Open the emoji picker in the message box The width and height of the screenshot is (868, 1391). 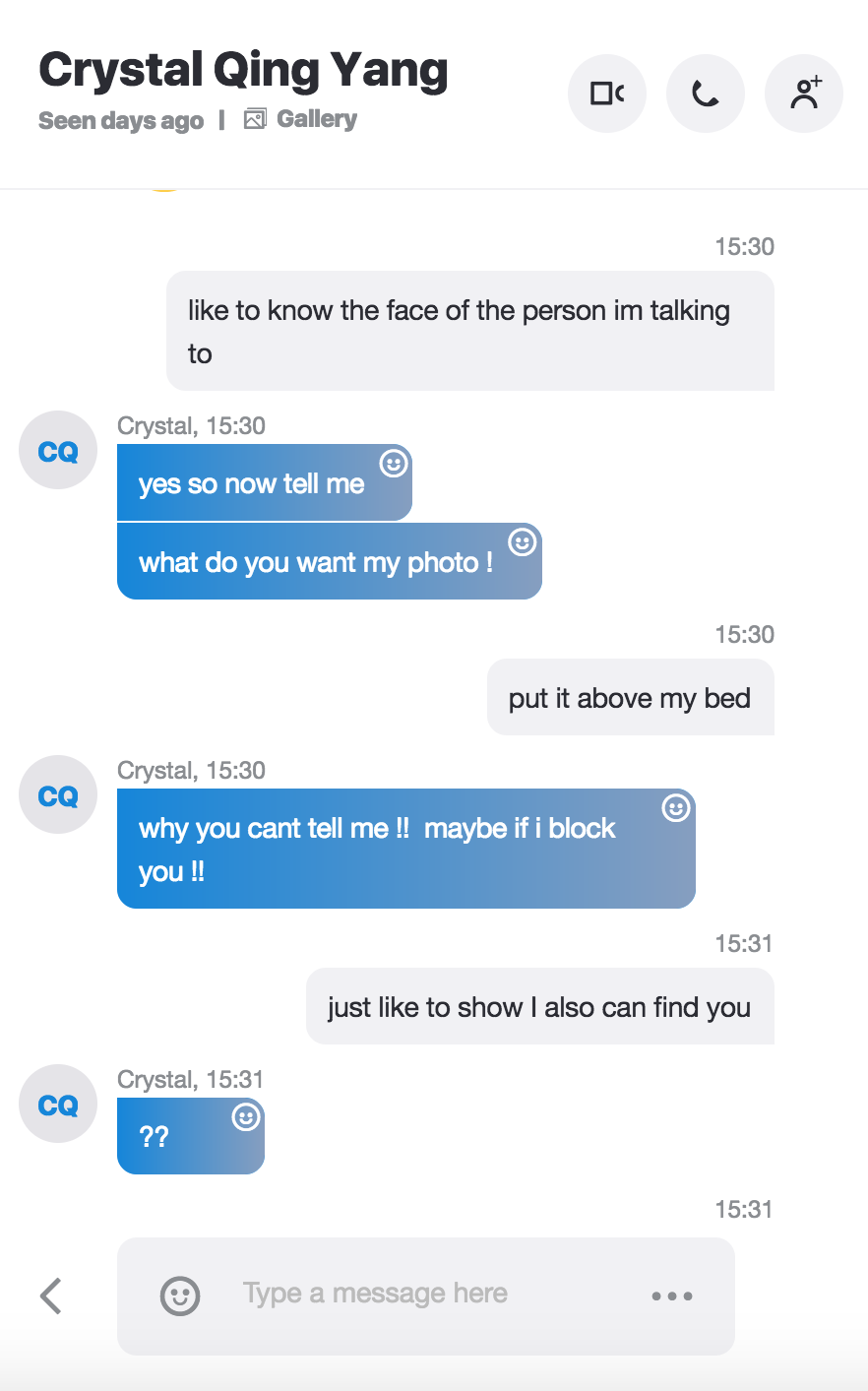[180, 1296]
